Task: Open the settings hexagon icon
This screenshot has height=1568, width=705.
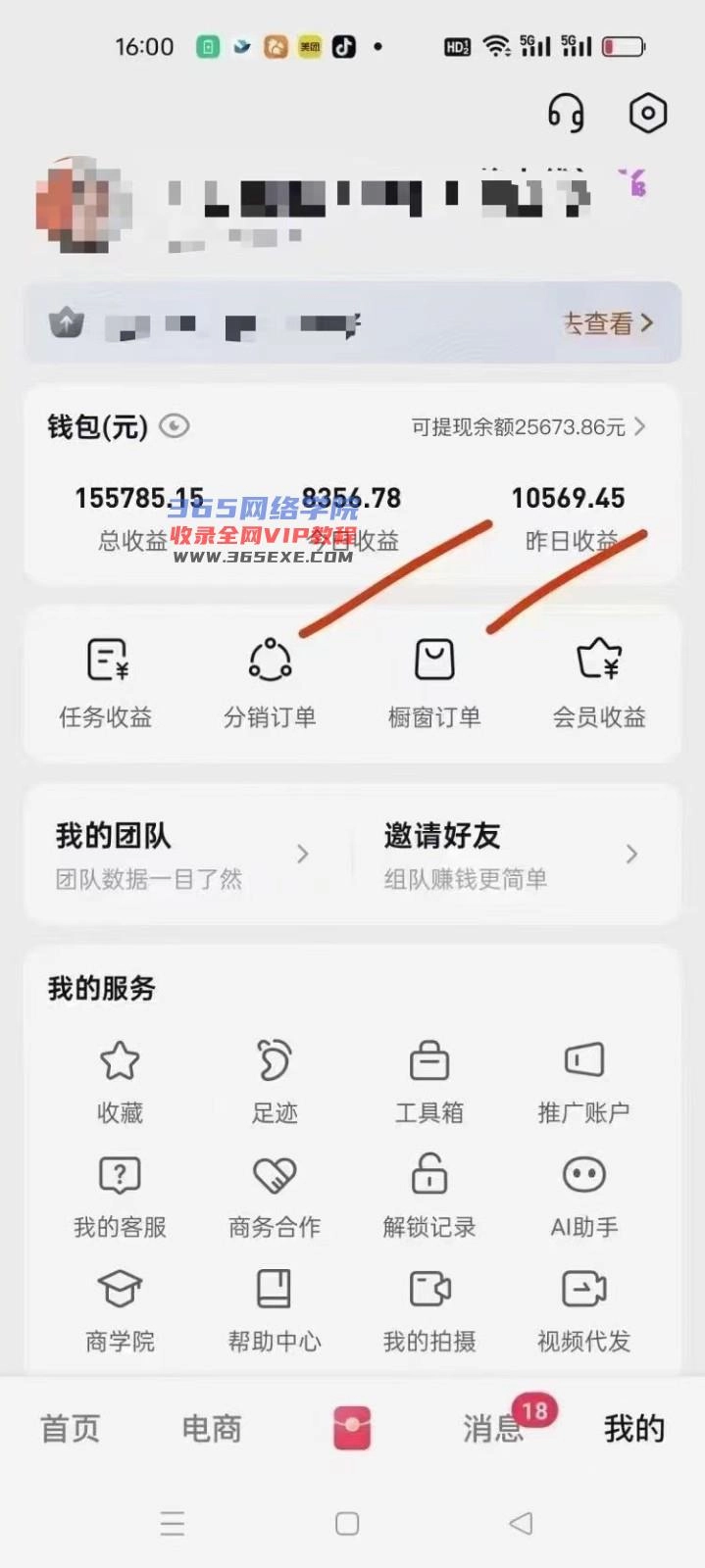Action: pyautogui.click(x=647, y=114)
